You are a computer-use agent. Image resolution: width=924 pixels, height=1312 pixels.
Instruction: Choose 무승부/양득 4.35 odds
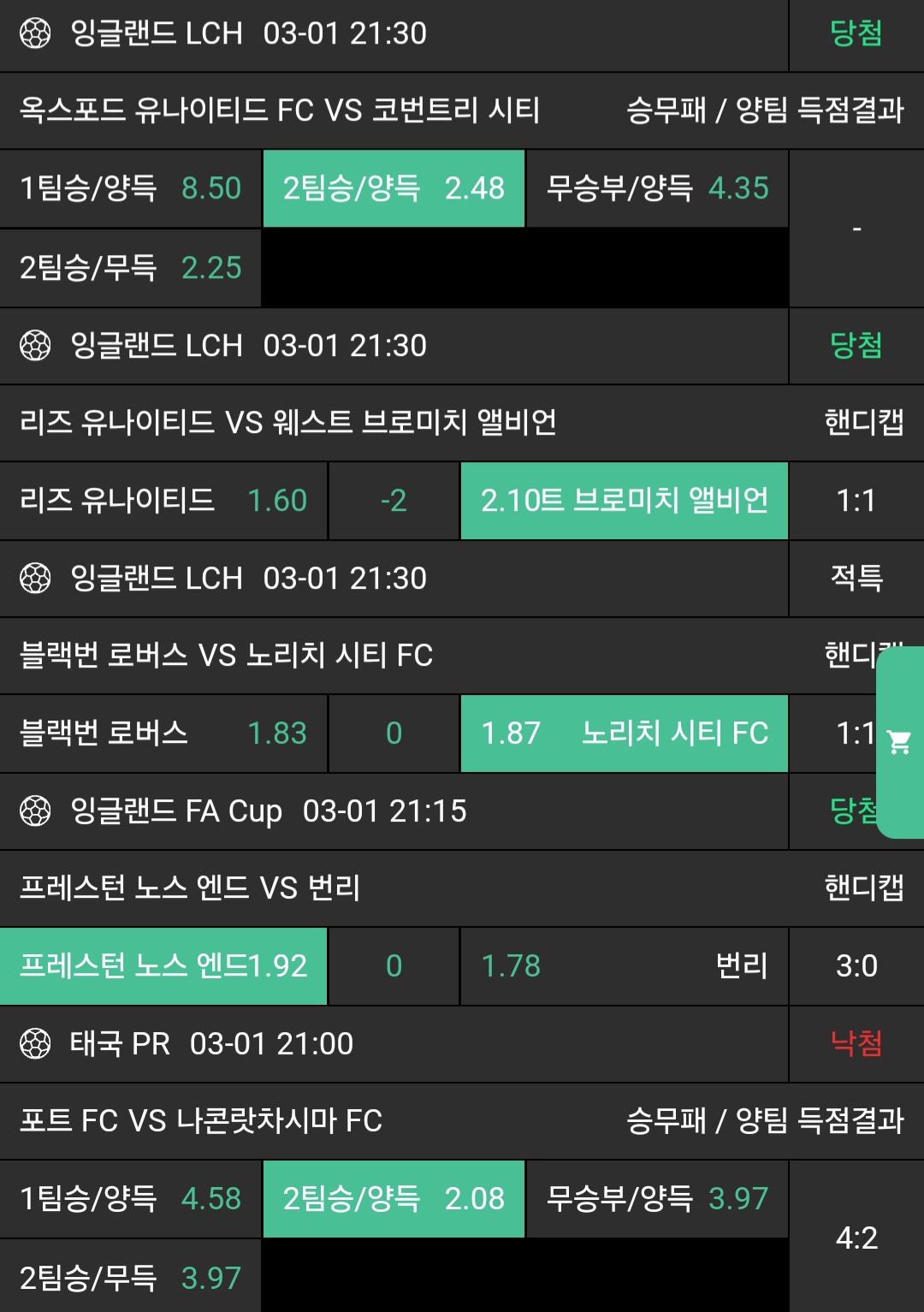(x=657, y=188)
